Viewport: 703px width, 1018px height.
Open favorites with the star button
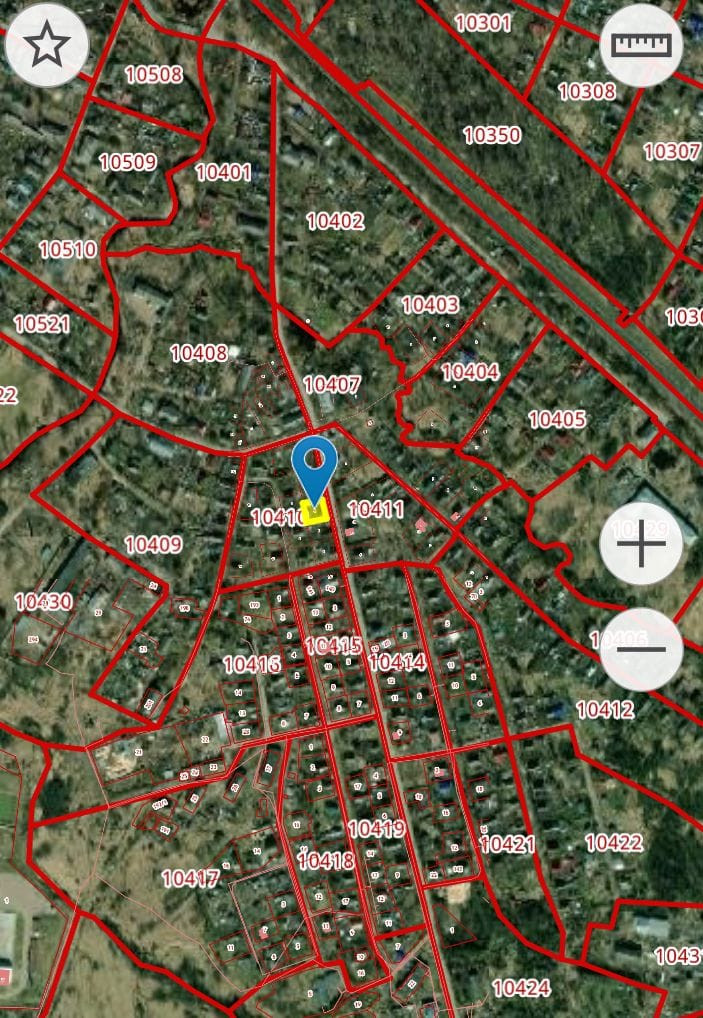pos(47,46)
